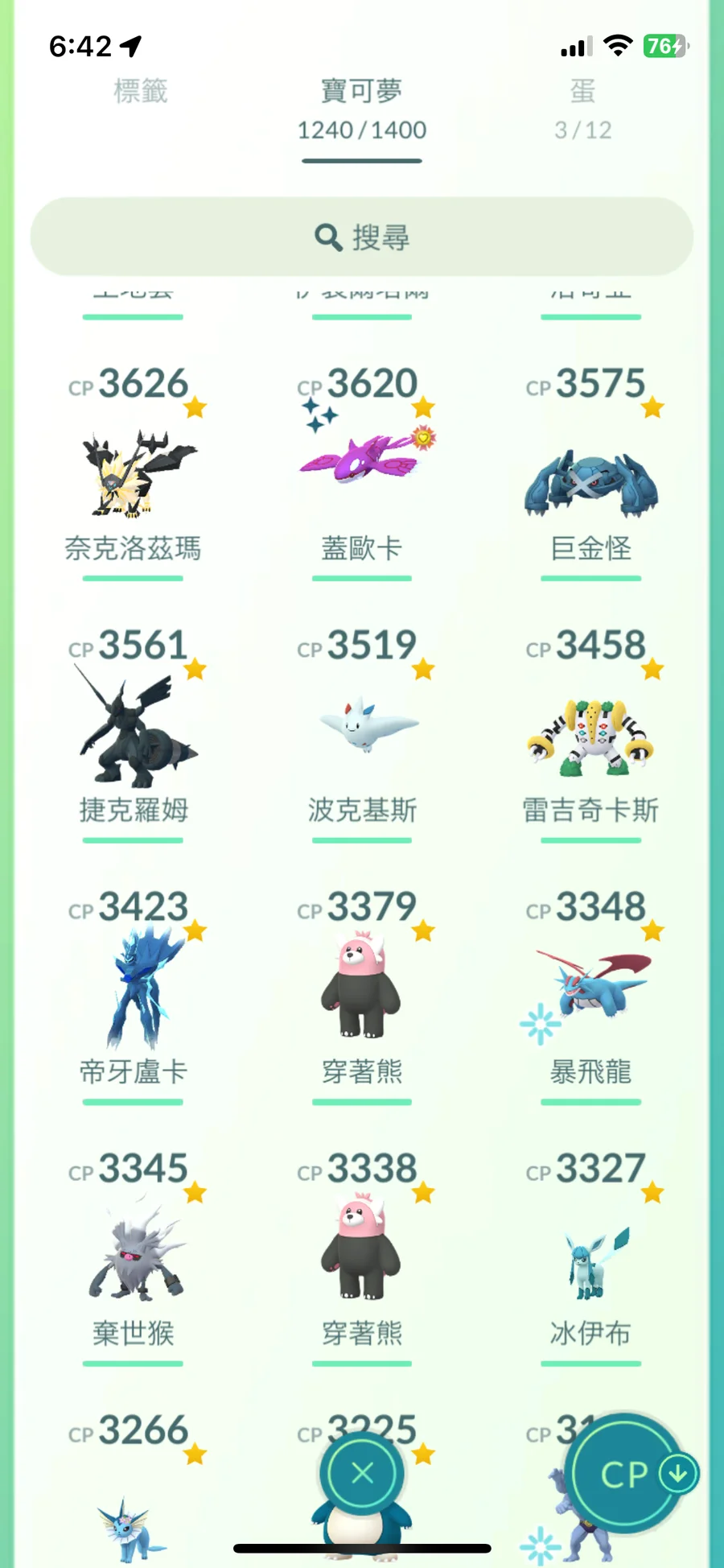Select 帝牙盧卡 with CP 3423
Screen dimensions: 724x1568
point(133,994)
